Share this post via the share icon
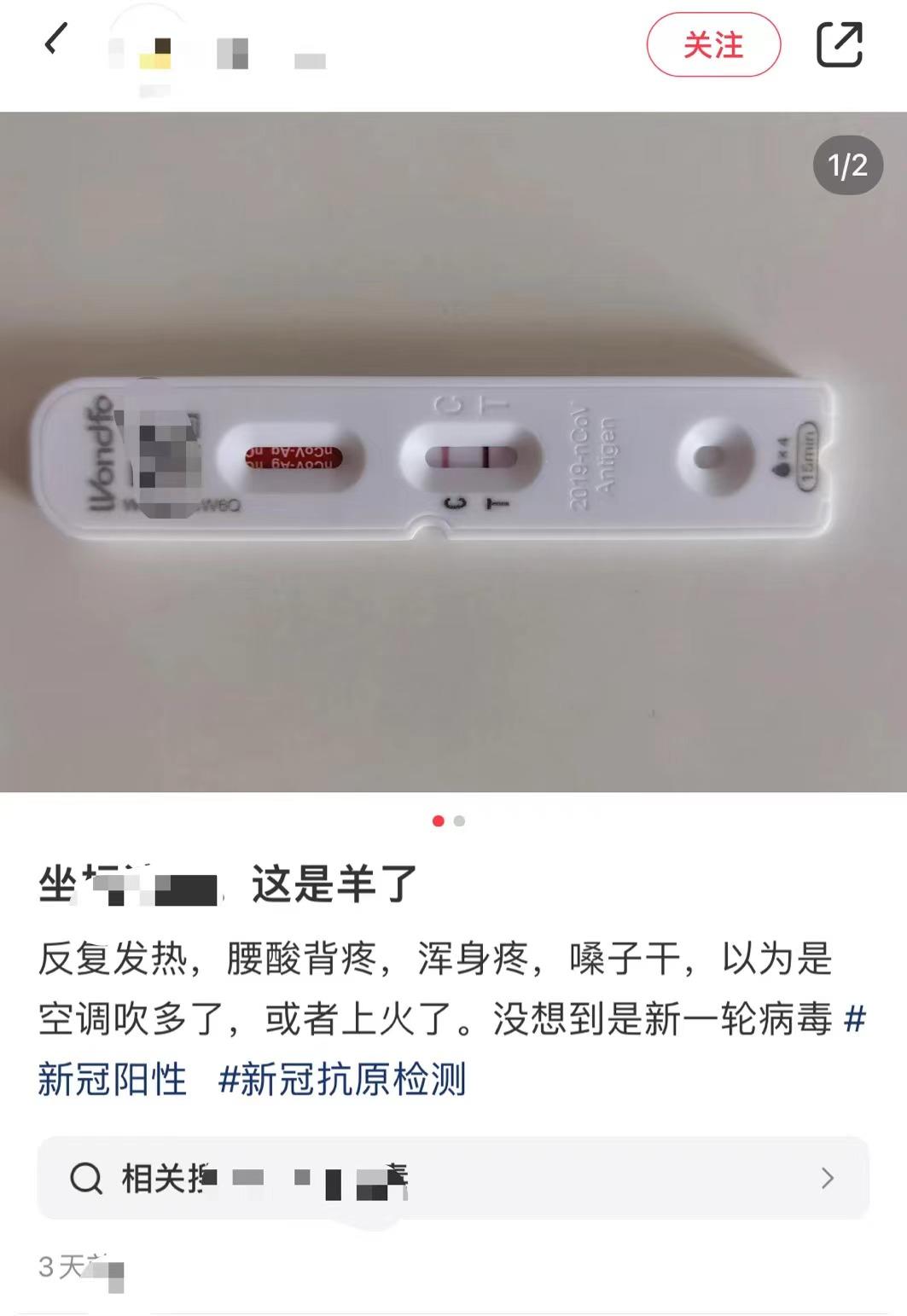 tap(840, 44)
